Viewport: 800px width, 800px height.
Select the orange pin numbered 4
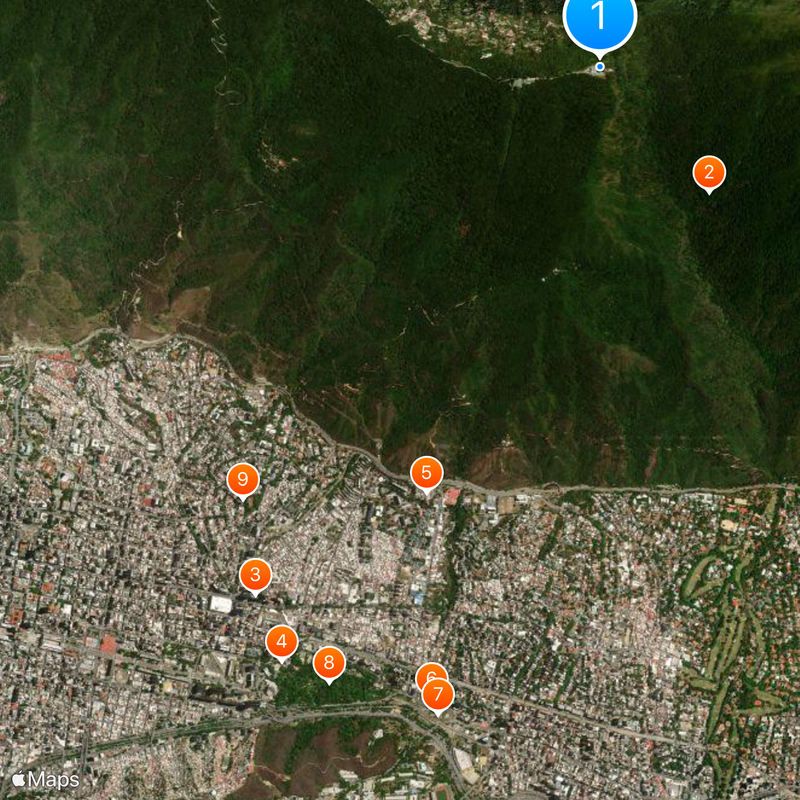click(x=282, y=642)
